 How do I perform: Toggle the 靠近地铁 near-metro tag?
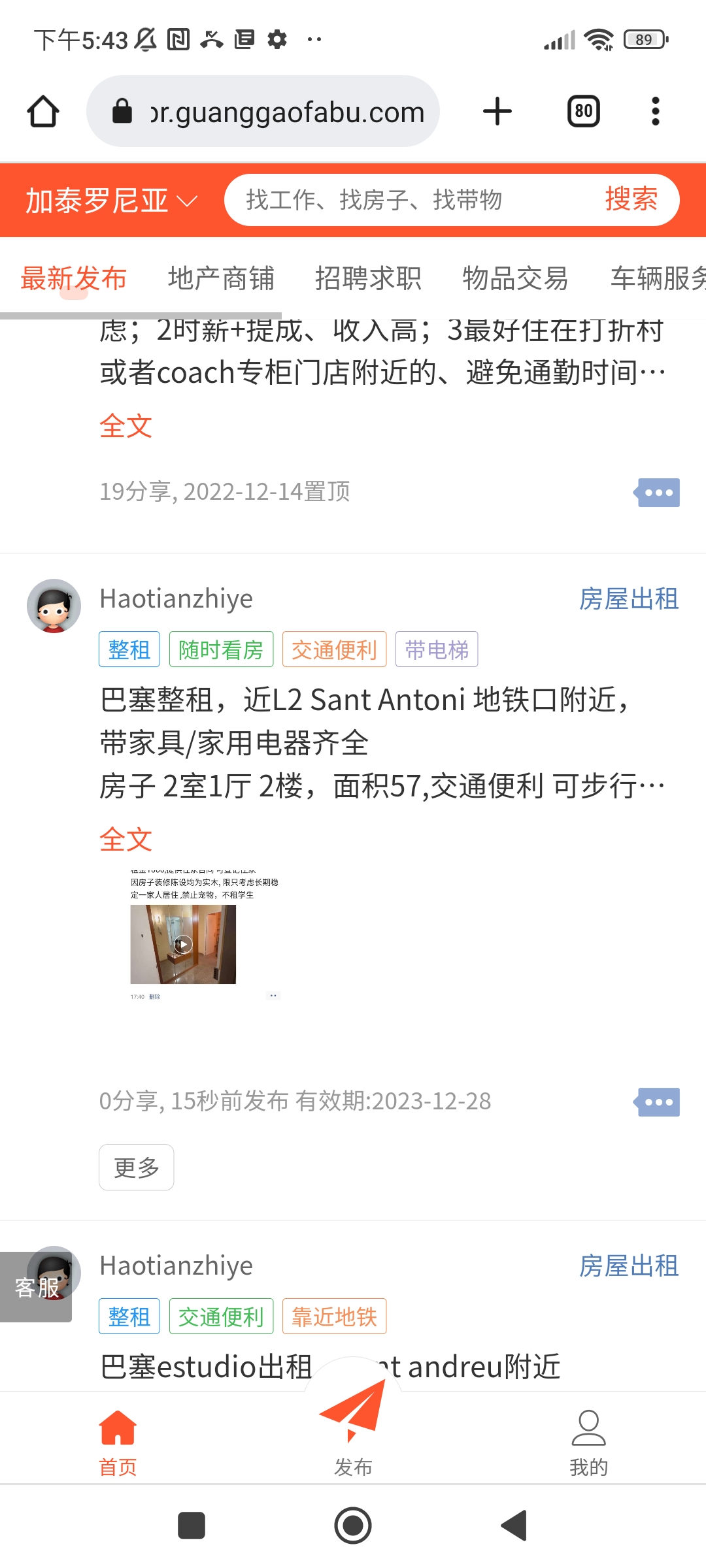point(335,1316)
